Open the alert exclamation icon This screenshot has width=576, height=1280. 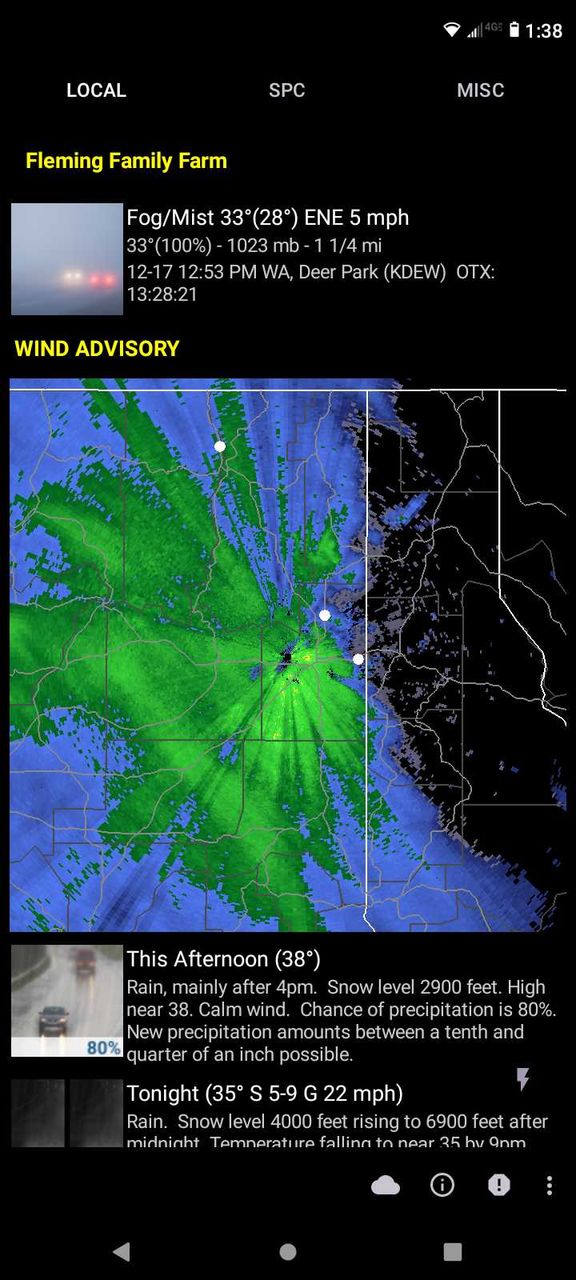[x=499, y=1185]
